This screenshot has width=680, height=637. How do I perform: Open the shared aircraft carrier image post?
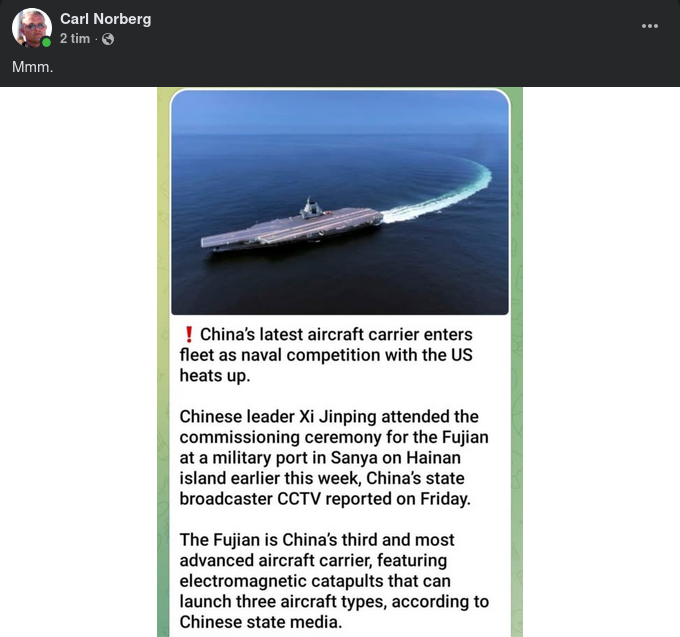340,360
